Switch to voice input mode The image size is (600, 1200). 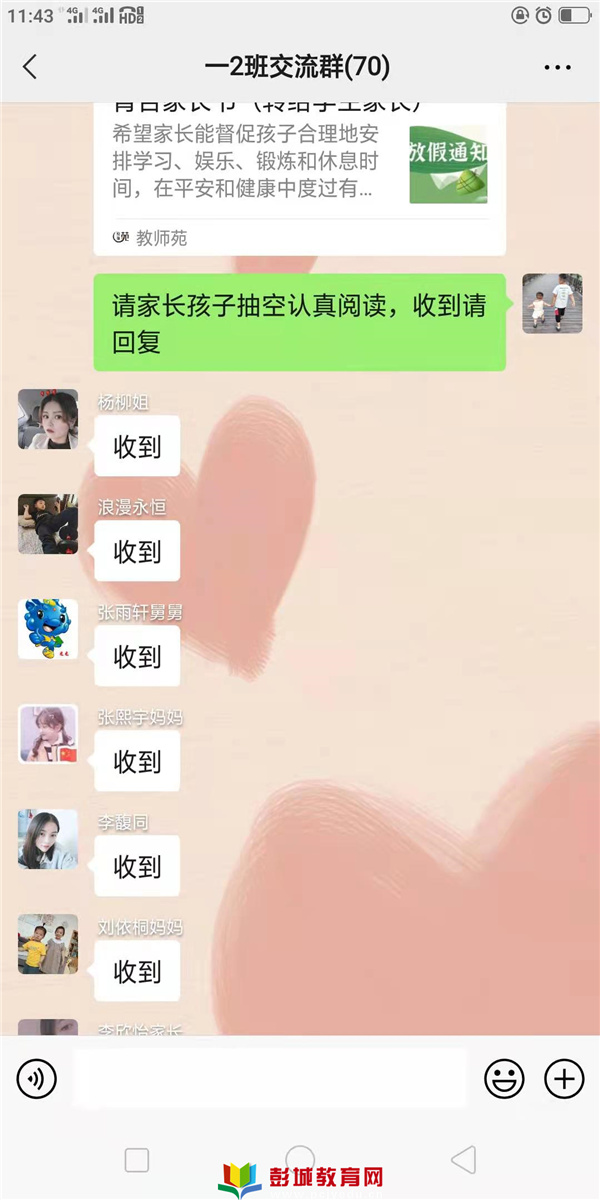click(x=37, y=1078)
